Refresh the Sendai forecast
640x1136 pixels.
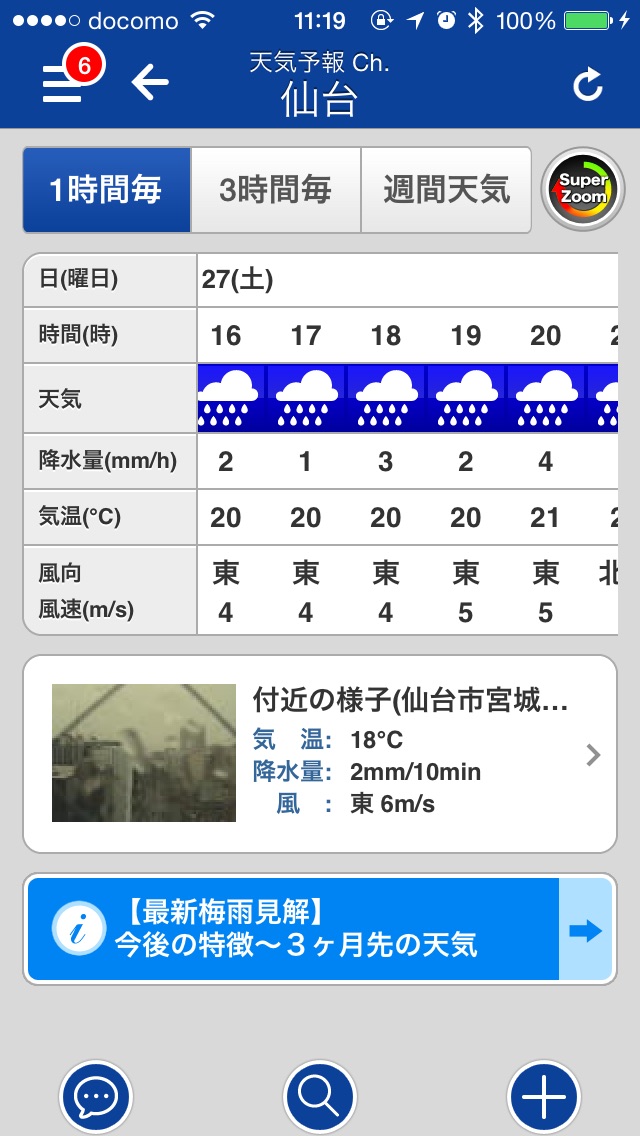[588, 86]
